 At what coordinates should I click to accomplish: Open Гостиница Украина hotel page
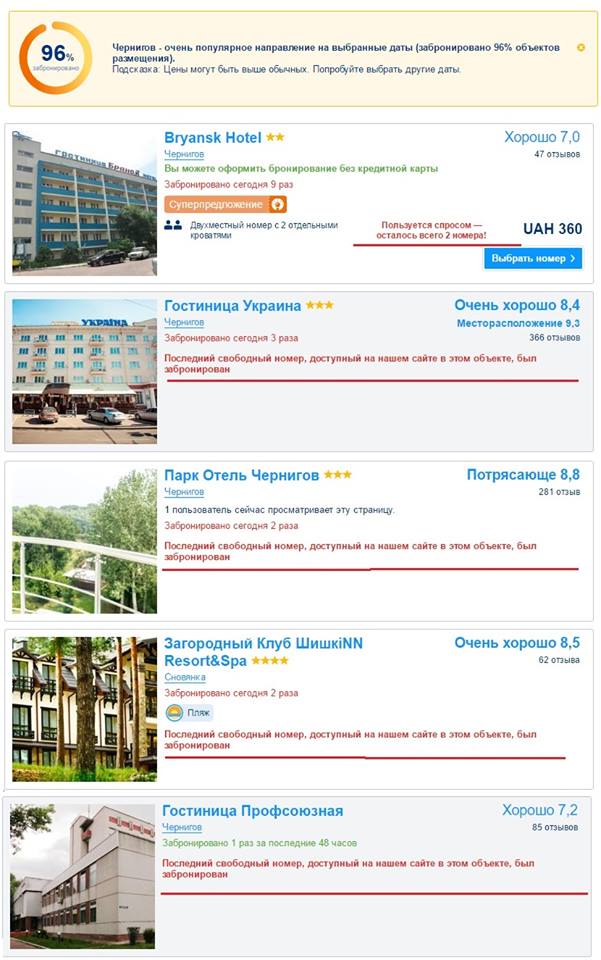point(232,306)
